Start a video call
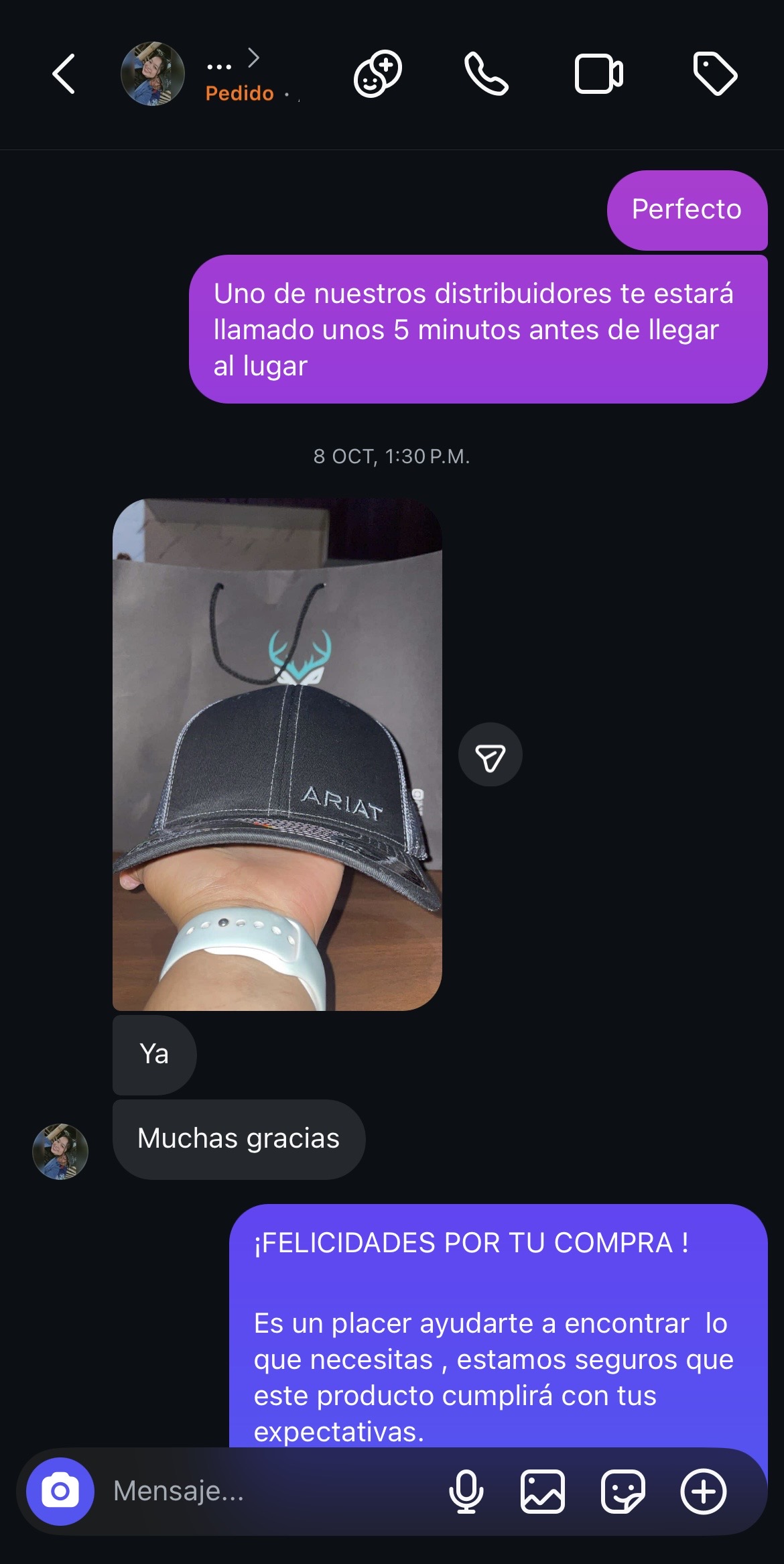This screenshot has height=1564, width=784. pyautogui.click(x=598, y=74)
